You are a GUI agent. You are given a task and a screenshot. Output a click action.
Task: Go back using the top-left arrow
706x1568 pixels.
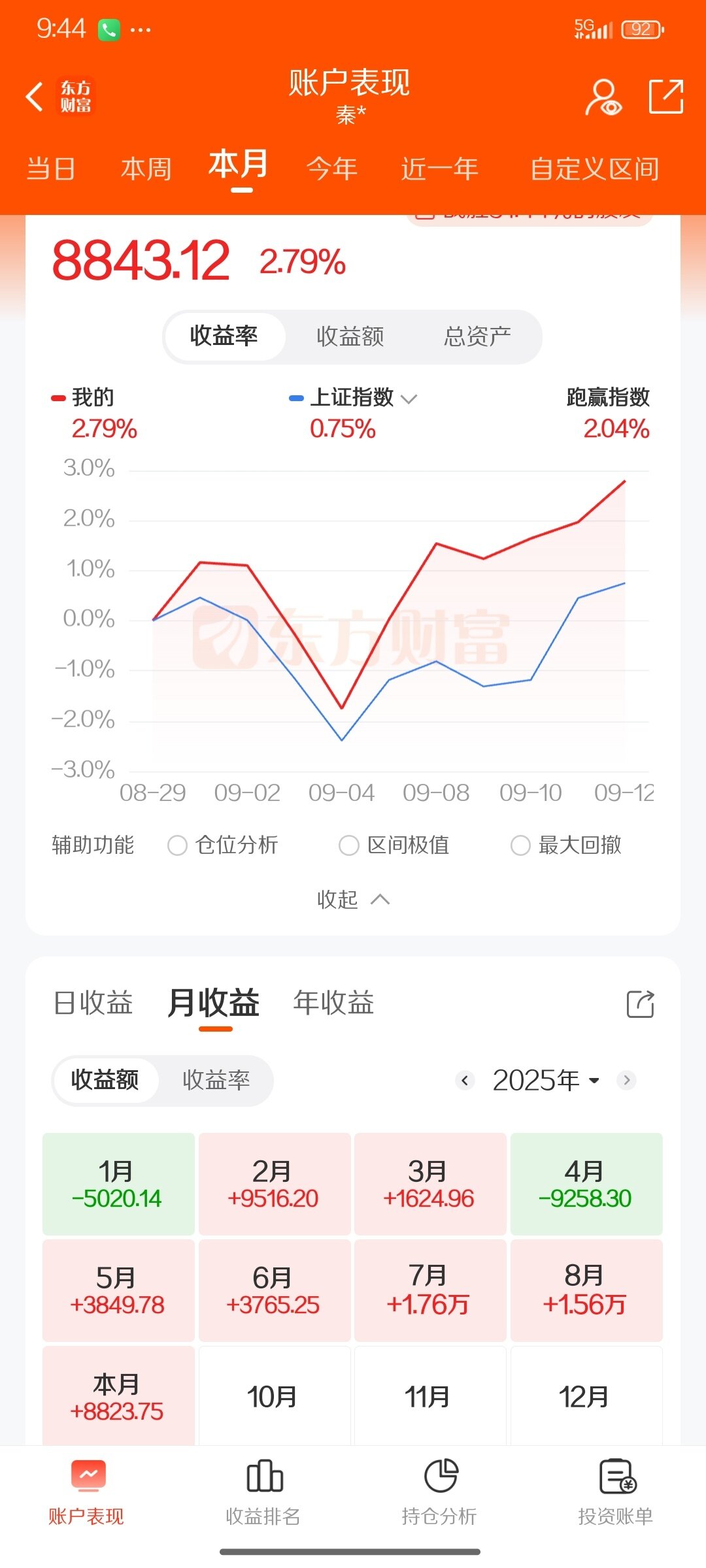pyautogui.click(x=34, y=97)
